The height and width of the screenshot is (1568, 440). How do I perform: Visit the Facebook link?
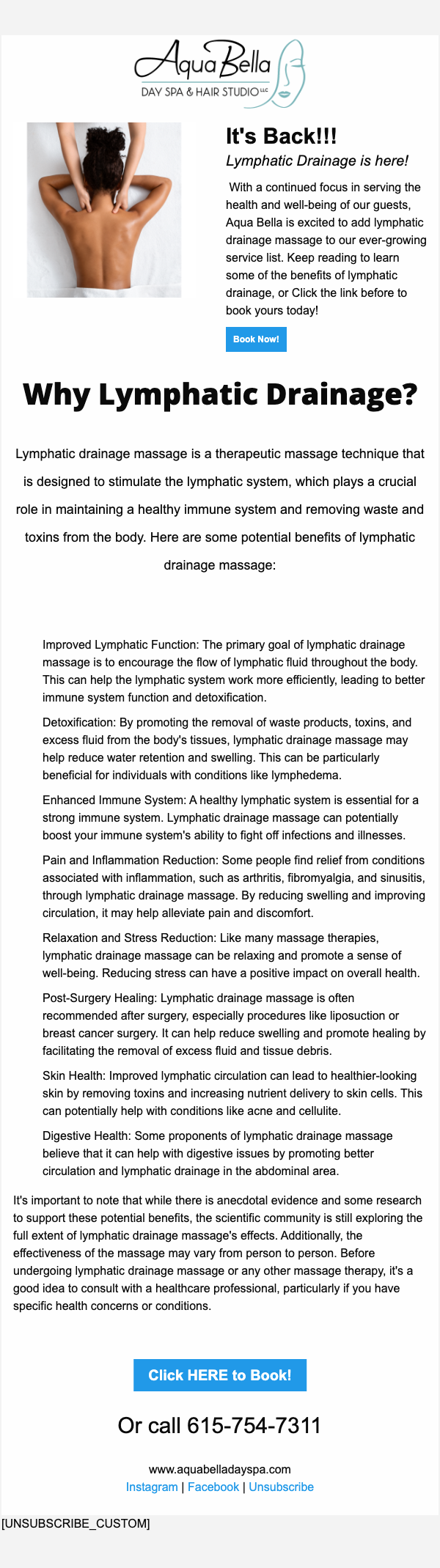tap(213, 1487)
